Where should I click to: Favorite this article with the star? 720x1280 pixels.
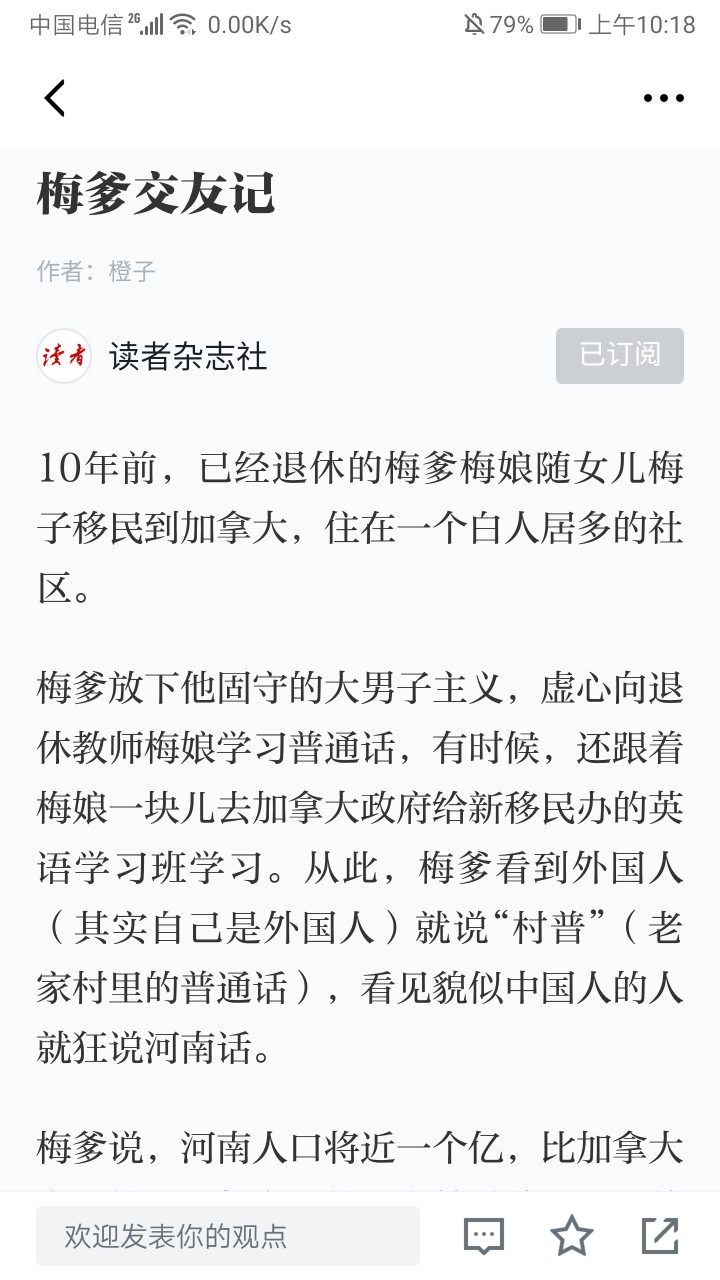pyautogui.click(x=572, y=1236)
